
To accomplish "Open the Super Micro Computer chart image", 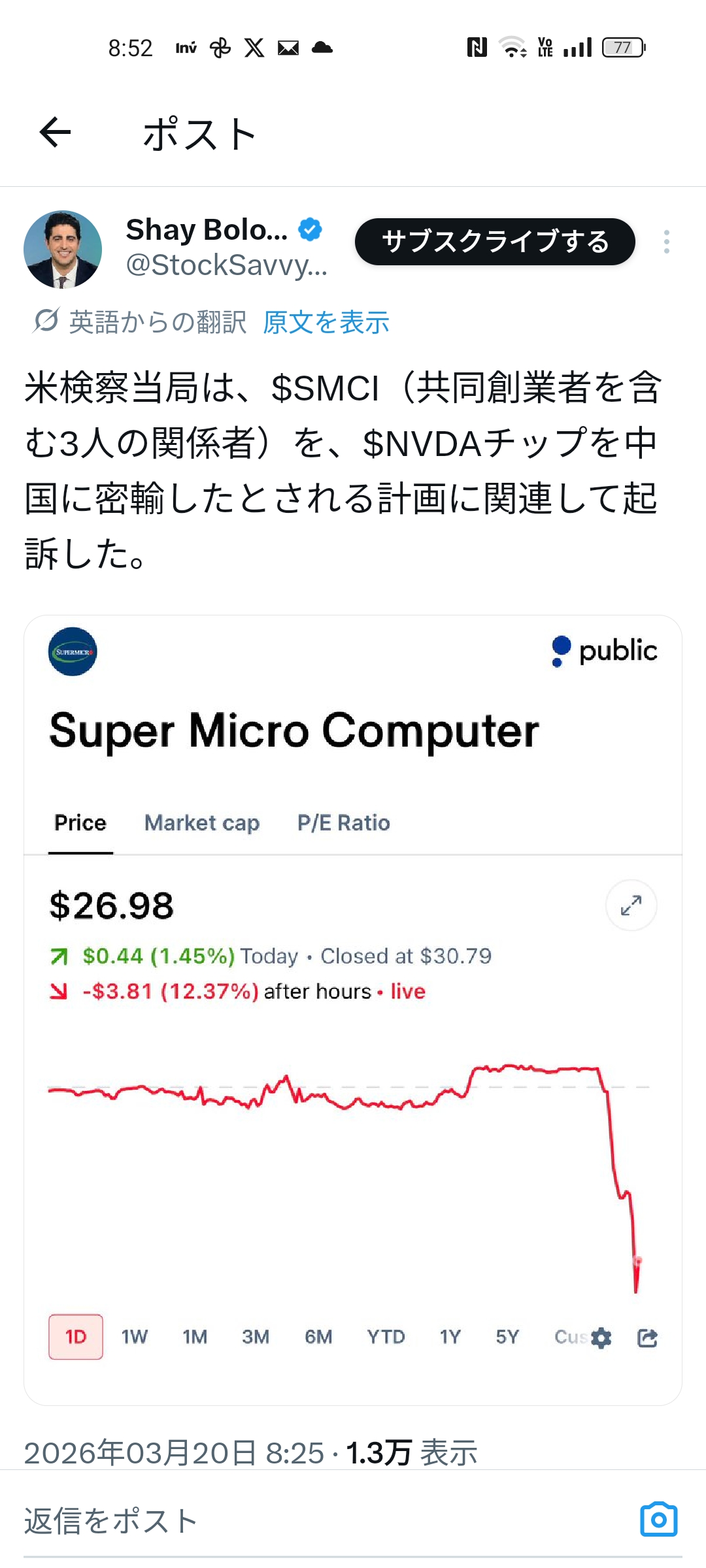I will (x=353, y=1010).
